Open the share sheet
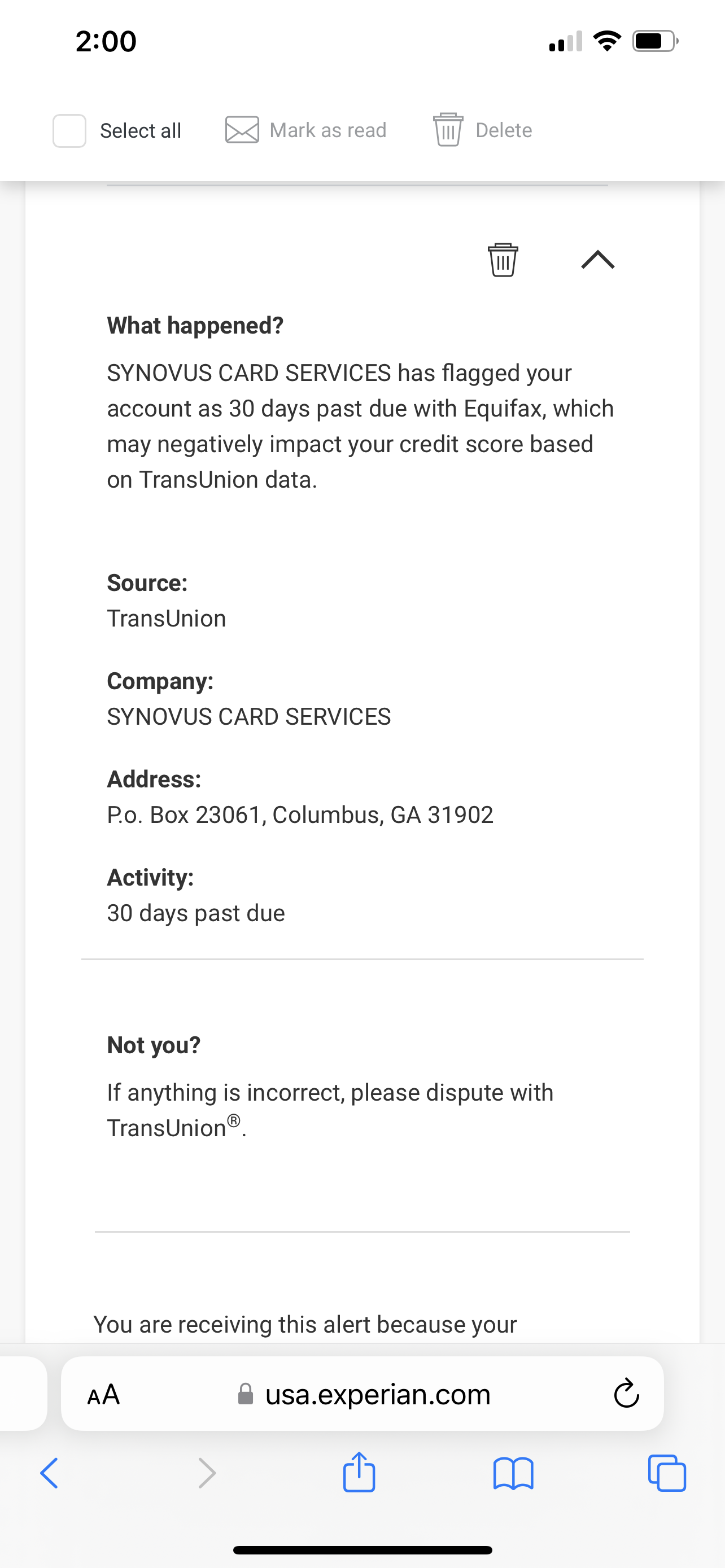The image size is (725, 1568). tap(359, 1473)
